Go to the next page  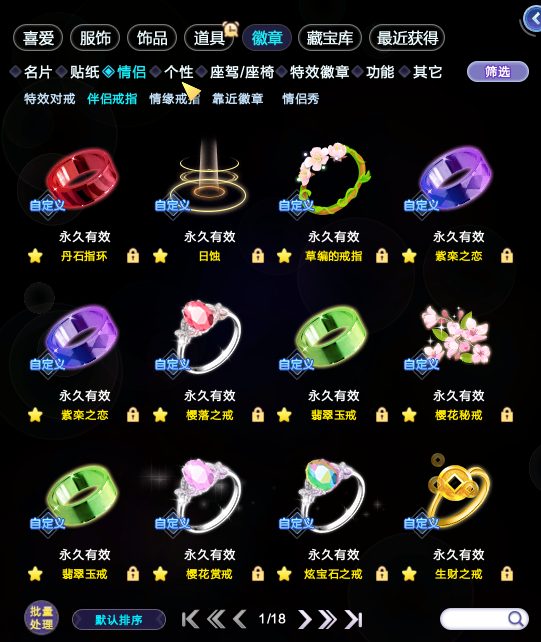[304, 619]
